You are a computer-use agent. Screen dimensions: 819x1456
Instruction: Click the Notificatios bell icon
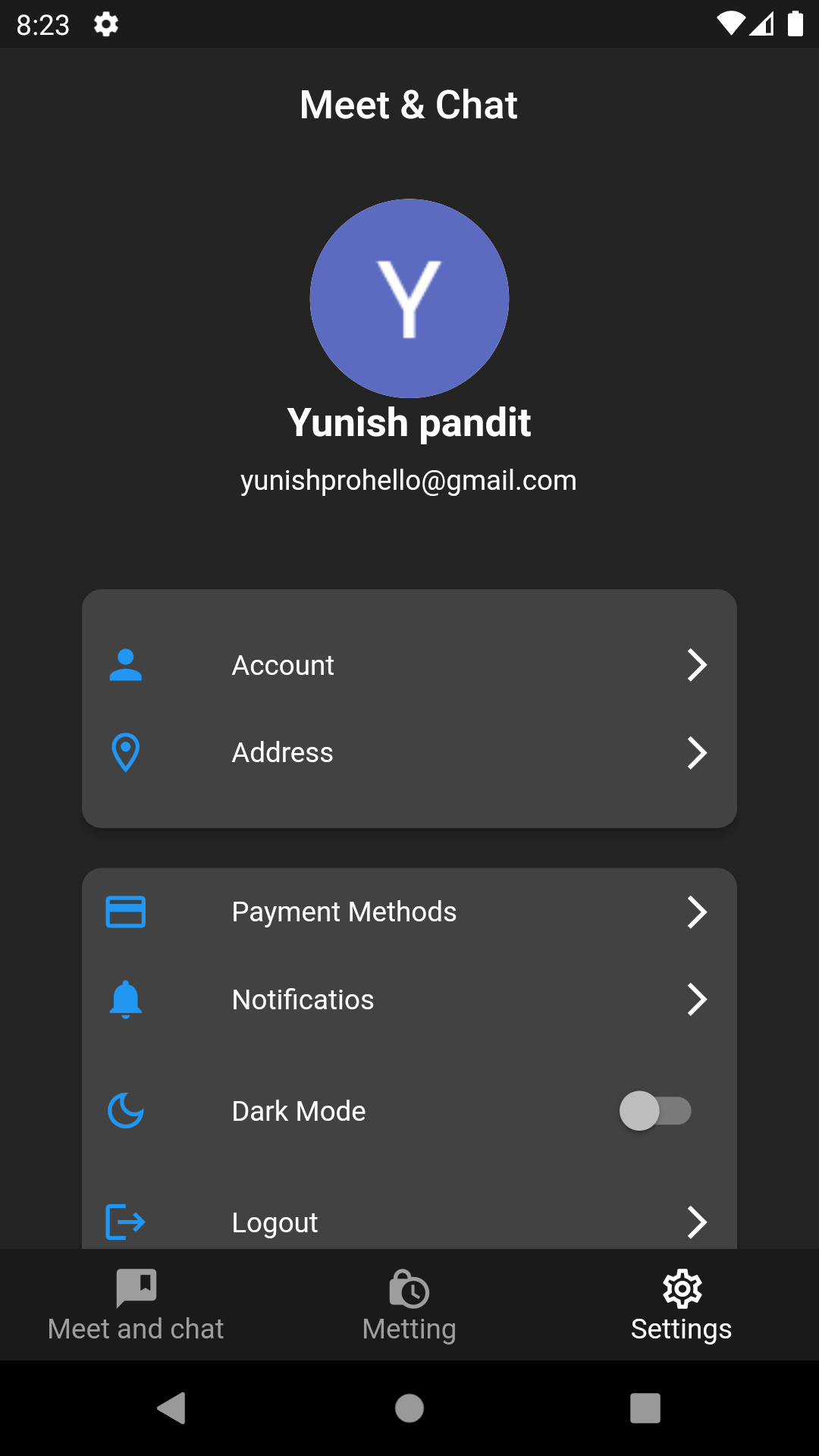tap(126, 999)
